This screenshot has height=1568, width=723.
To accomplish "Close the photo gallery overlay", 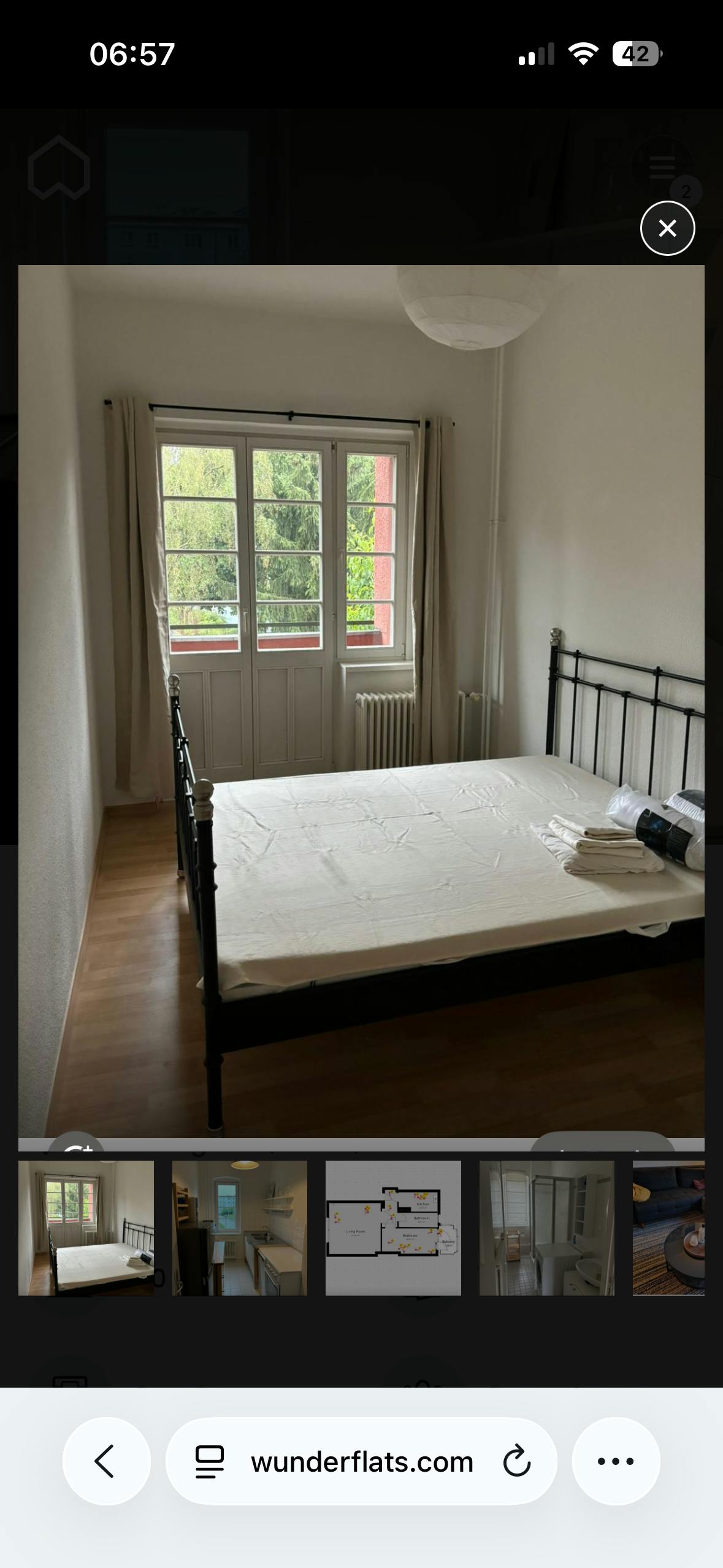I will point(667,228).
